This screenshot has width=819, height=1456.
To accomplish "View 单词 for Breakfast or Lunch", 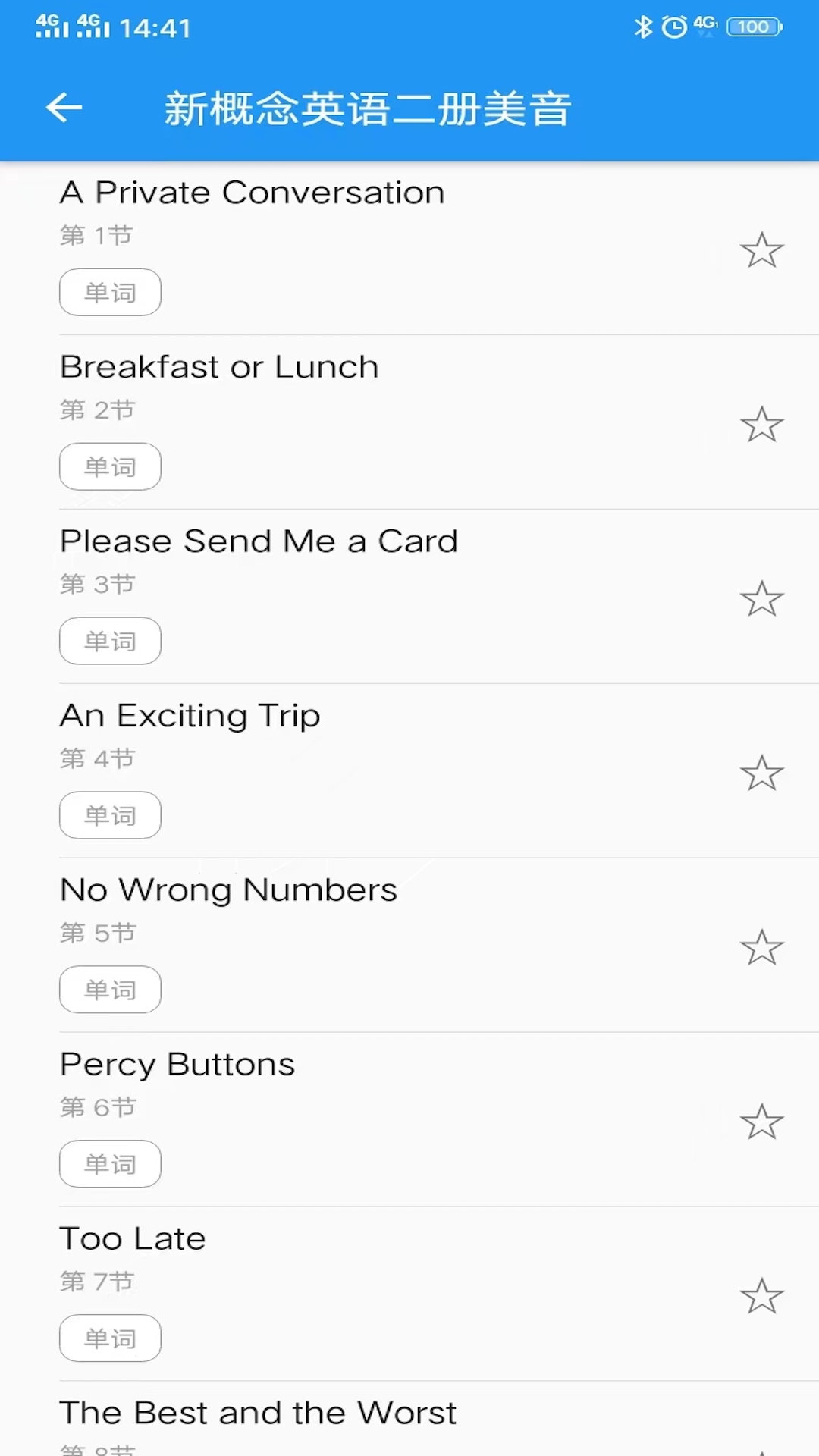I will [111, 467].
